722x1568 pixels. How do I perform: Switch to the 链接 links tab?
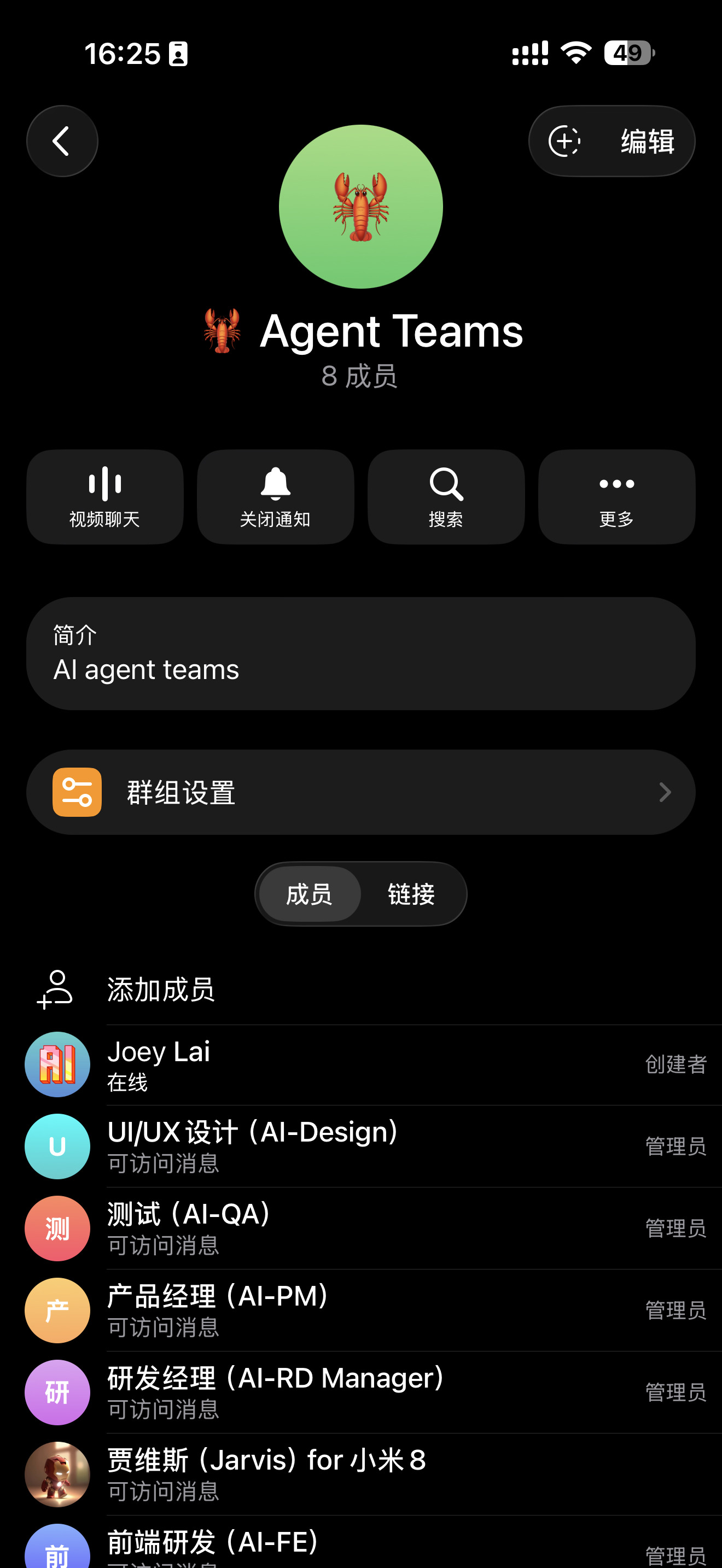coord(411,893)
